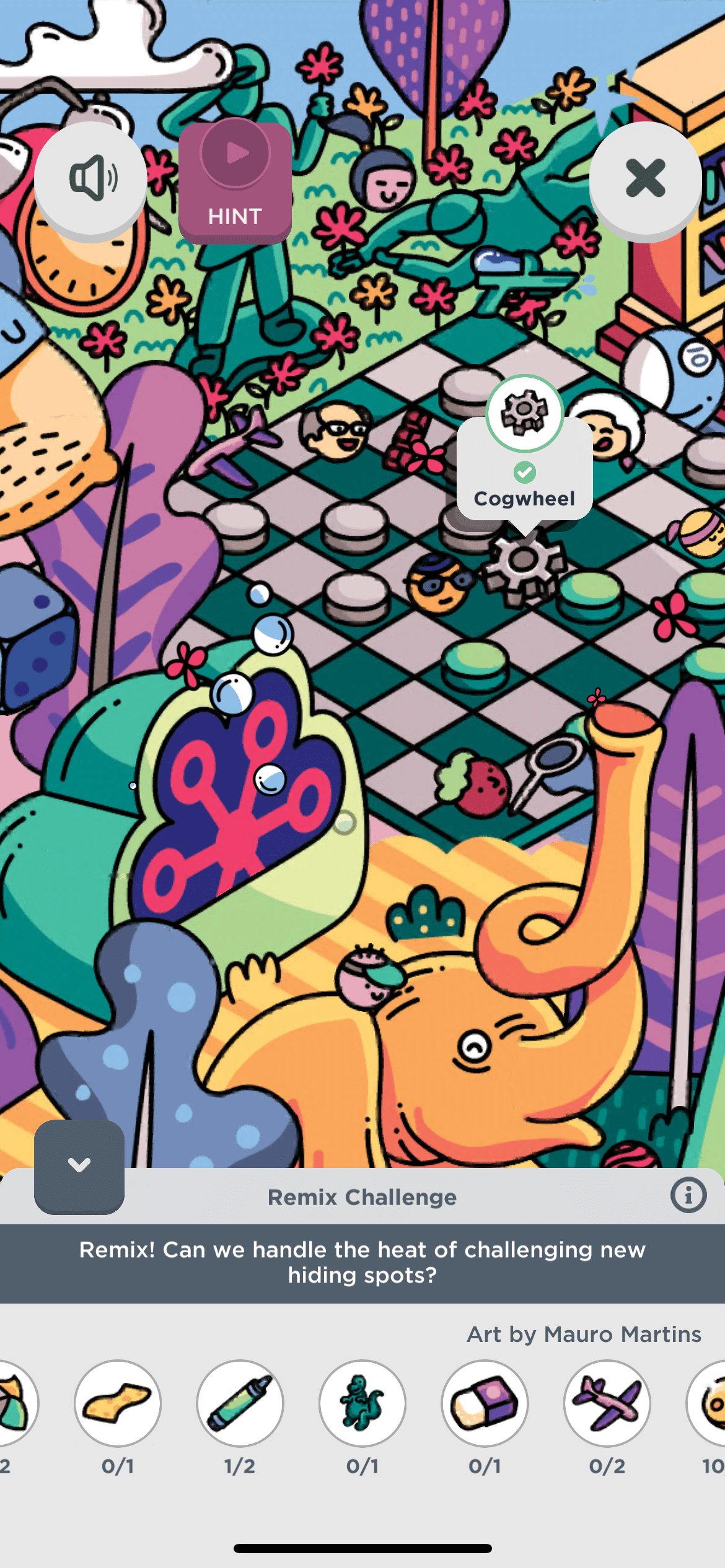
Task: Select the dinosaur item to find
Action: [362, 1403]
